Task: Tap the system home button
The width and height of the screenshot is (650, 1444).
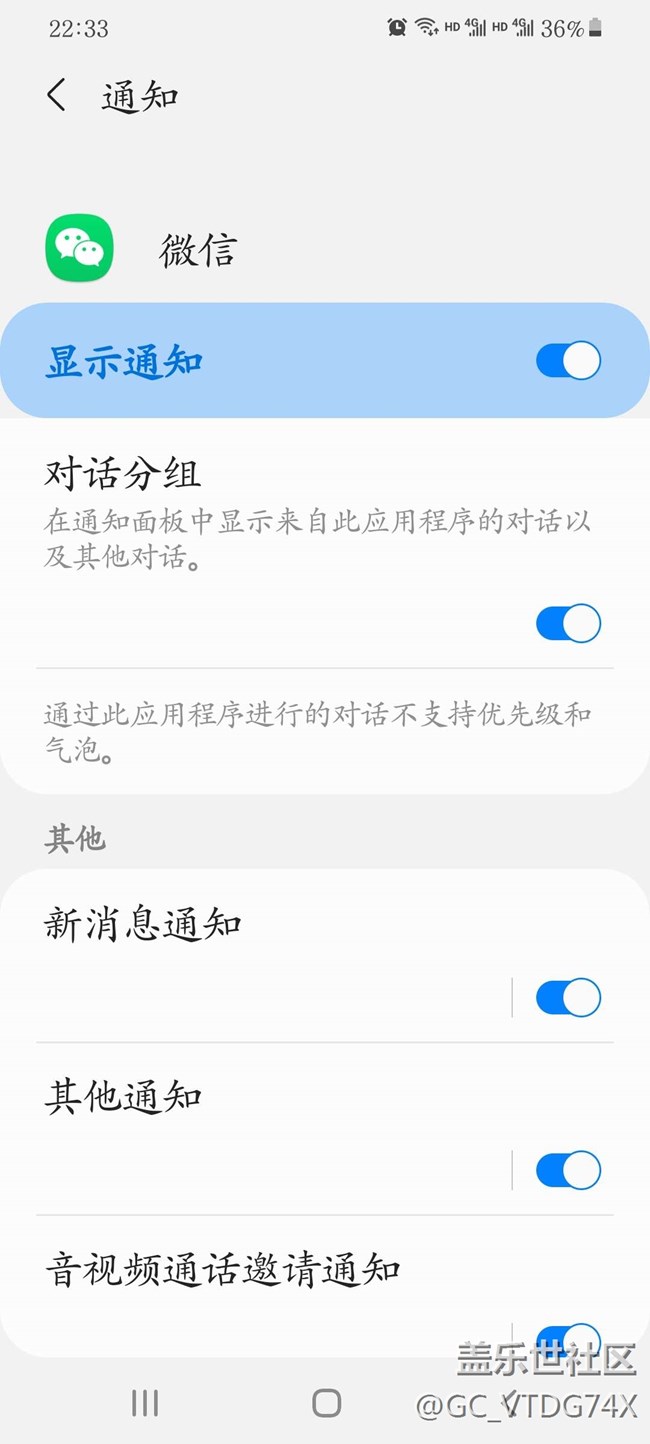Action: click(326, 1403)
